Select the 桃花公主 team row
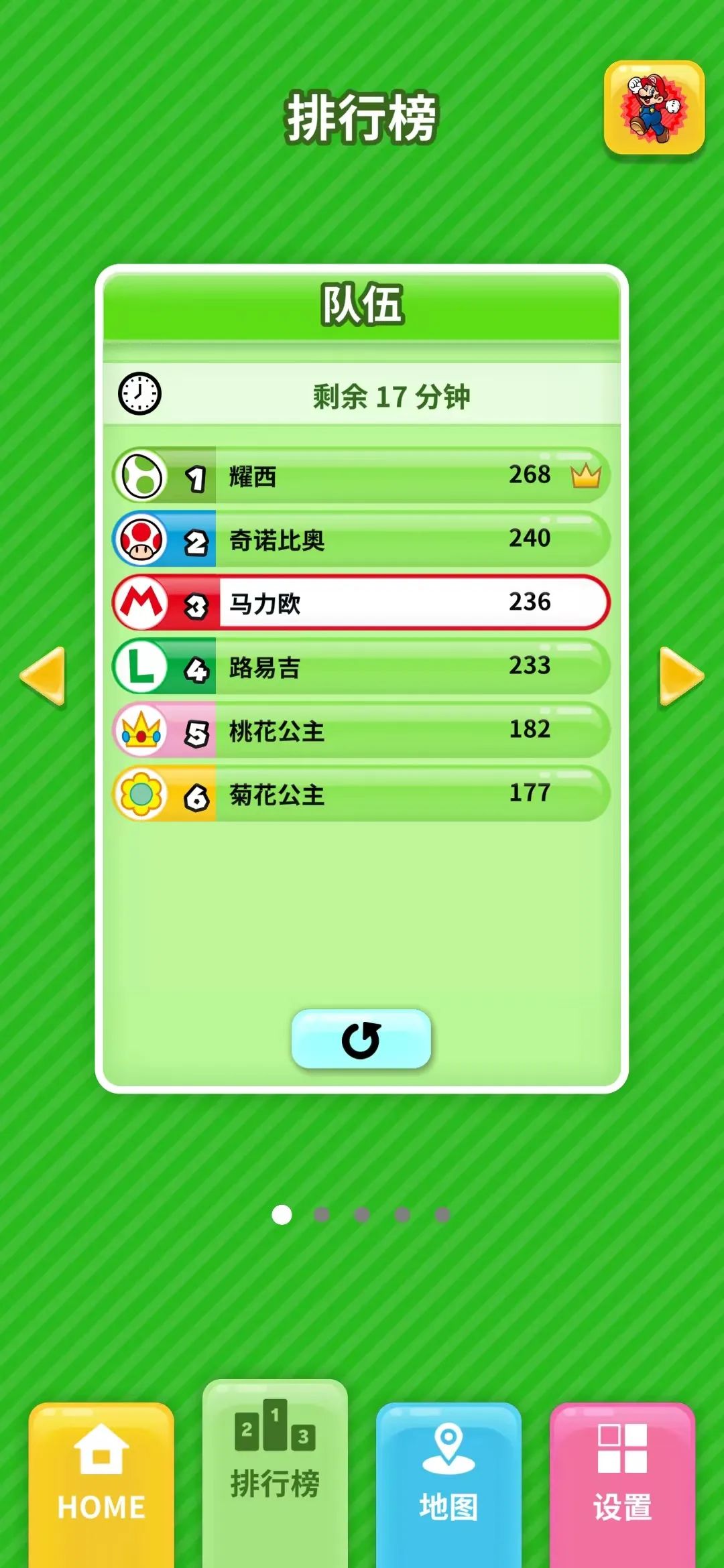The width and height of the screenshot is (724, 1568). click(361, 730)
